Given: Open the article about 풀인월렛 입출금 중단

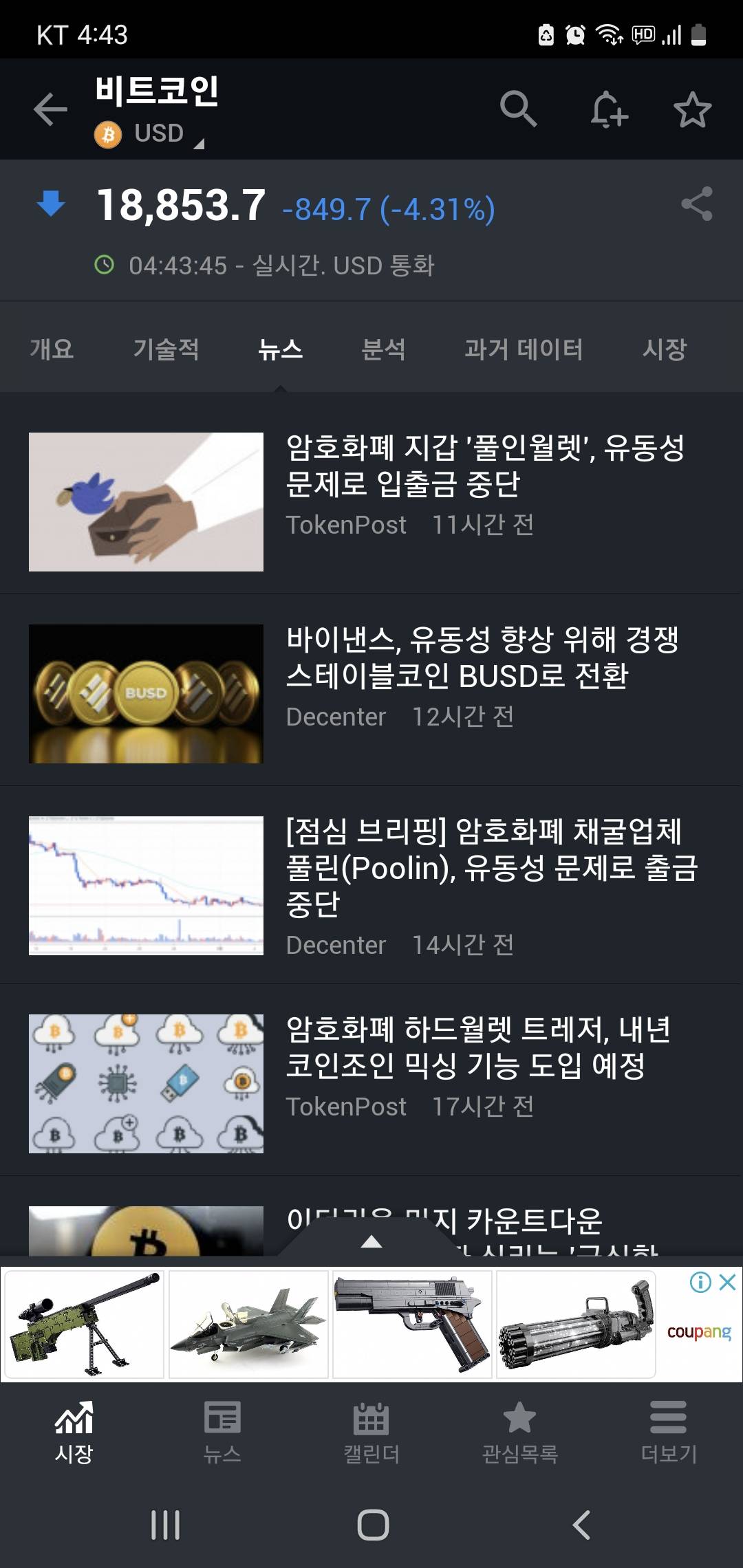Looking at the screenshot, I should coord(484,466).
